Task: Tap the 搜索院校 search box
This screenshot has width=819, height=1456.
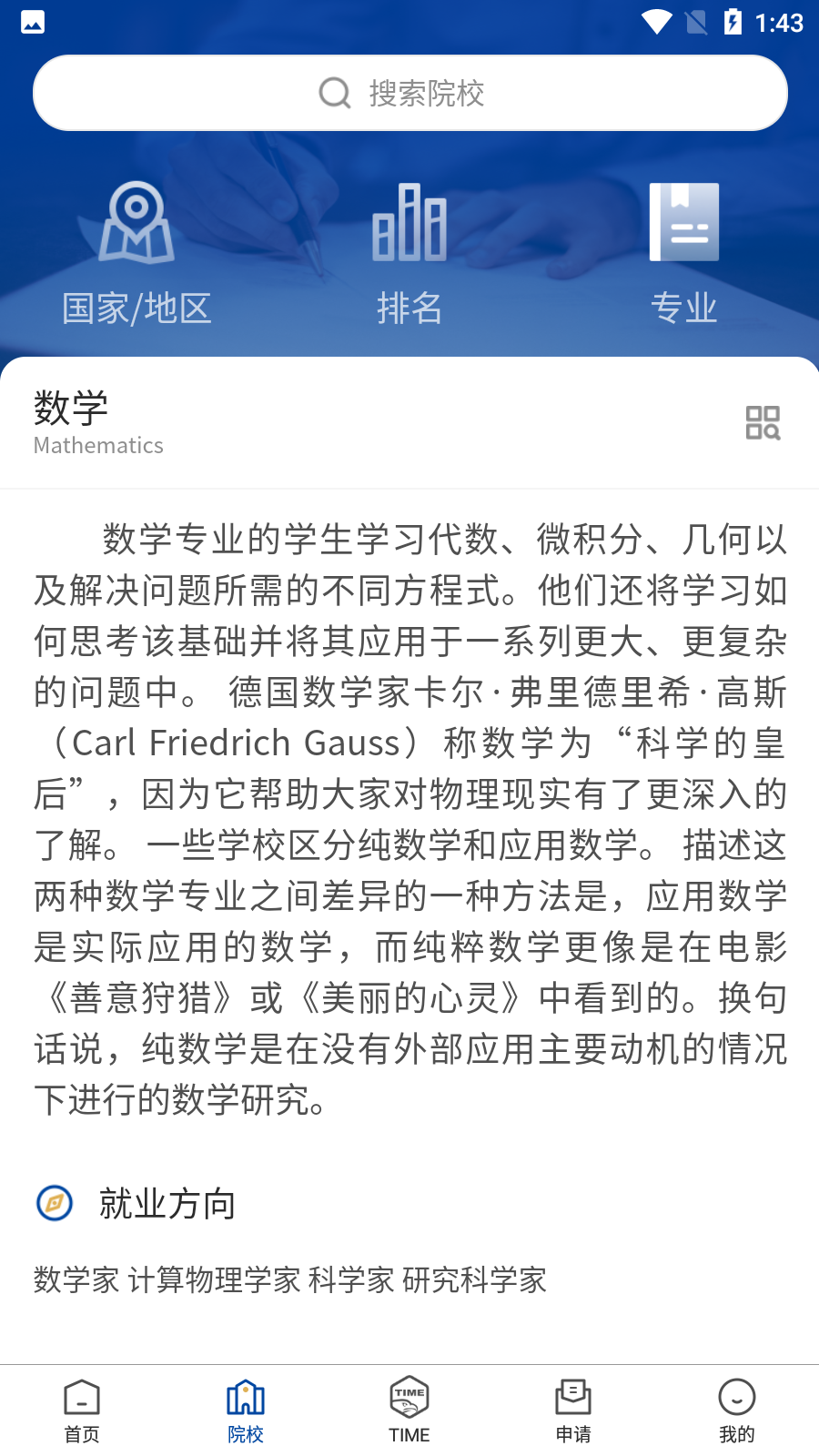Action: tap(409, 93)
